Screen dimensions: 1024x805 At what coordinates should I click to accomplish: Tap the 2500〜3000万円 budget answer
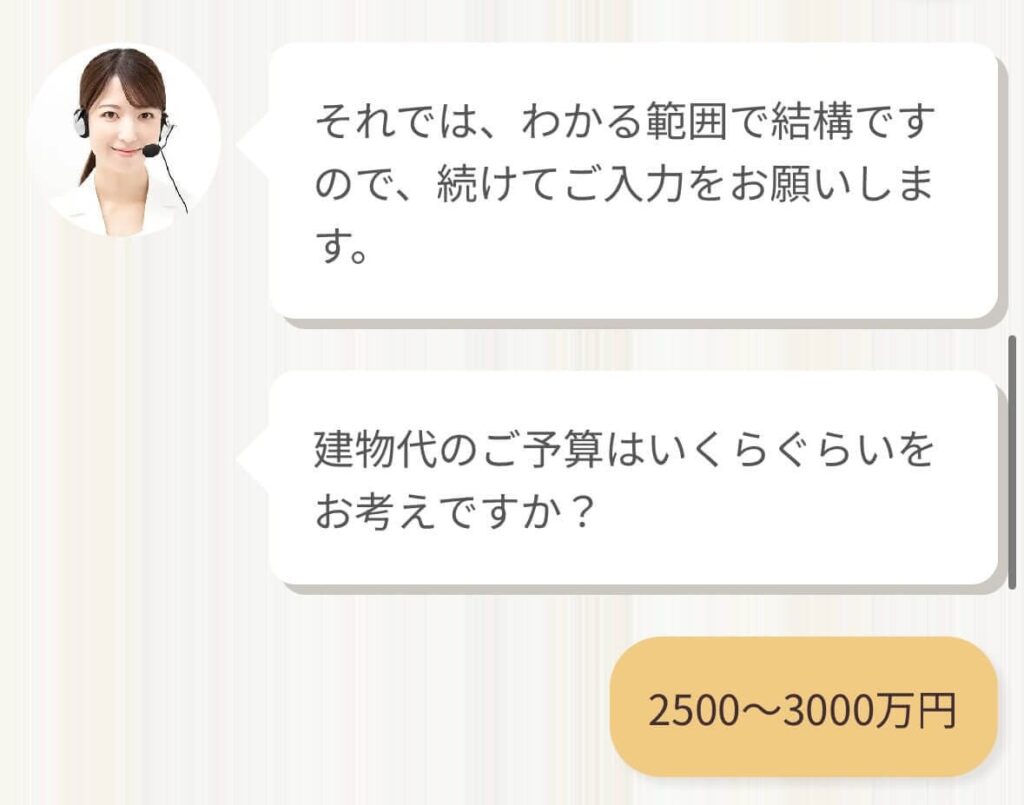[803, 709]
